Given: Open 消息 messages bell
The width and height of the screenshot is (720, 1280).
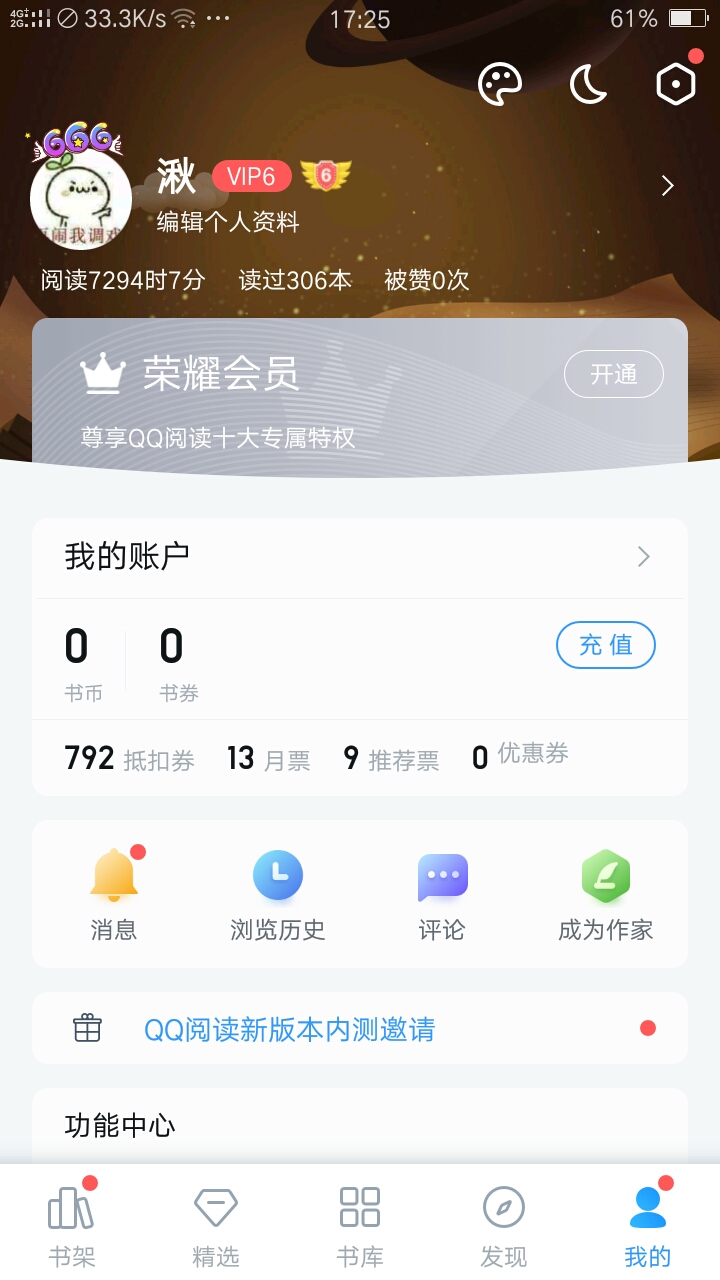Looking at the screenshot, I should point(114,894).
